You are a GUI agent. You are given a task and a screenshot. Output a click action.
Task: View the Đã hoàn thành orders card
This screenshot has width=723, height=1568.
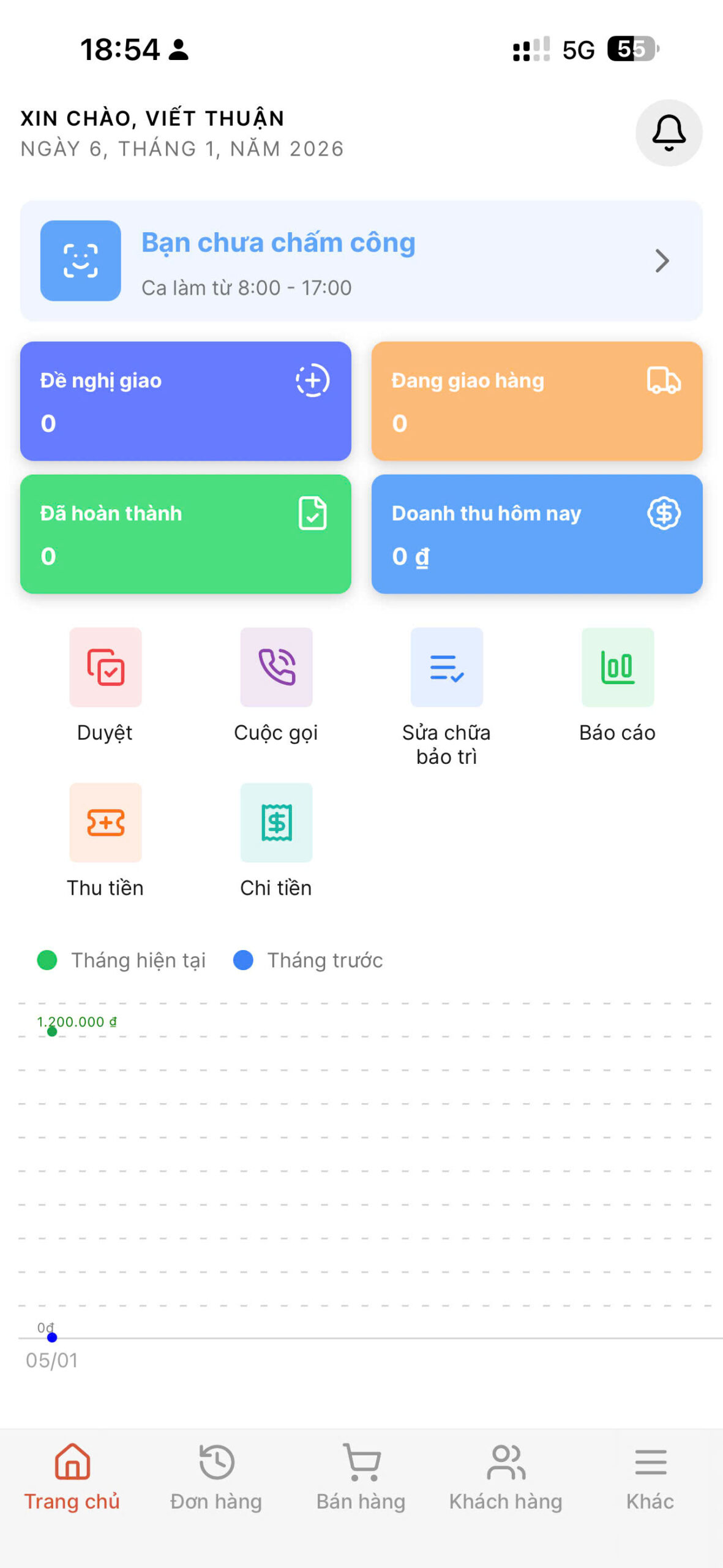point(185,534)
